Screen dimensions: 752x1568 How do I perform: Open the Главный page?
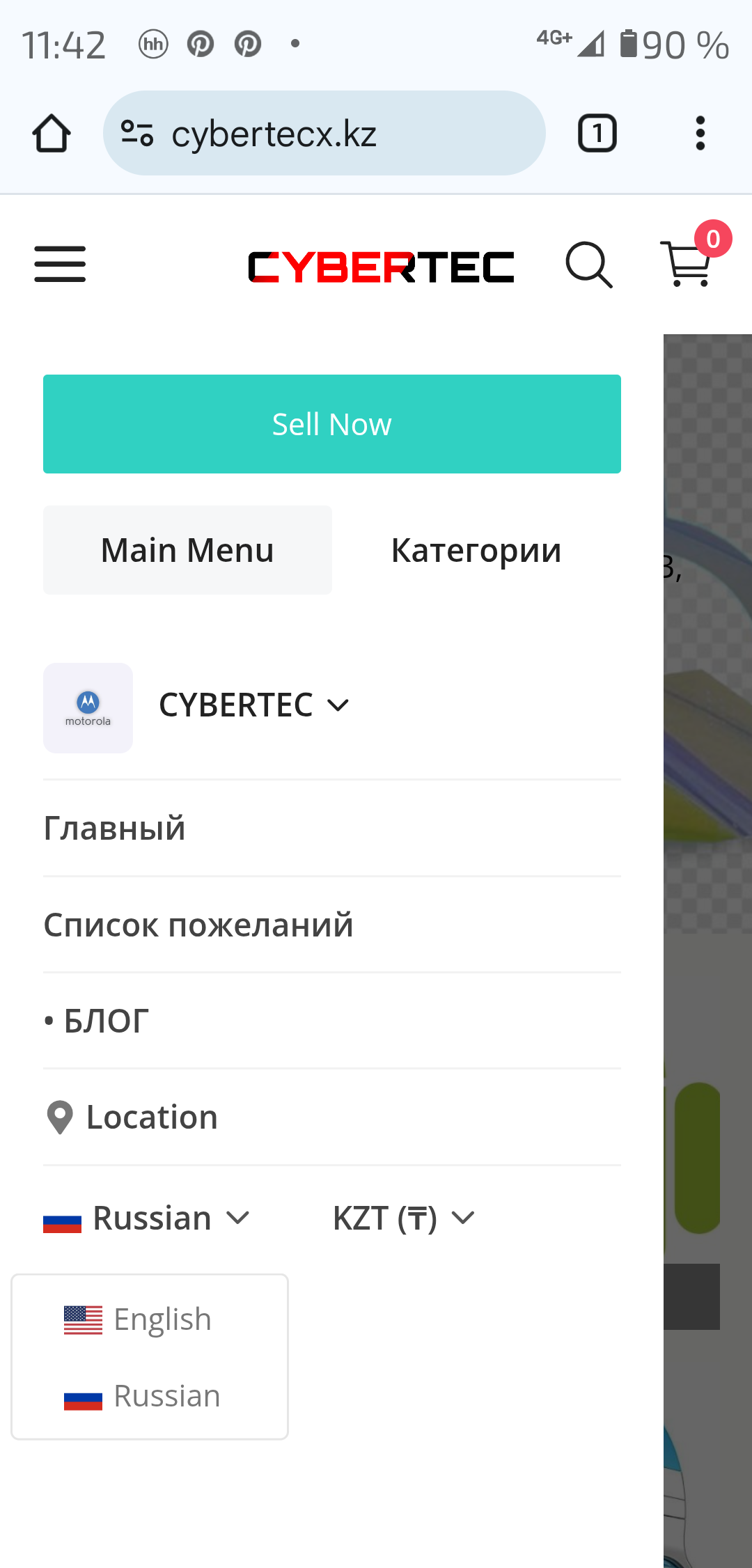(x=115, y=828)
